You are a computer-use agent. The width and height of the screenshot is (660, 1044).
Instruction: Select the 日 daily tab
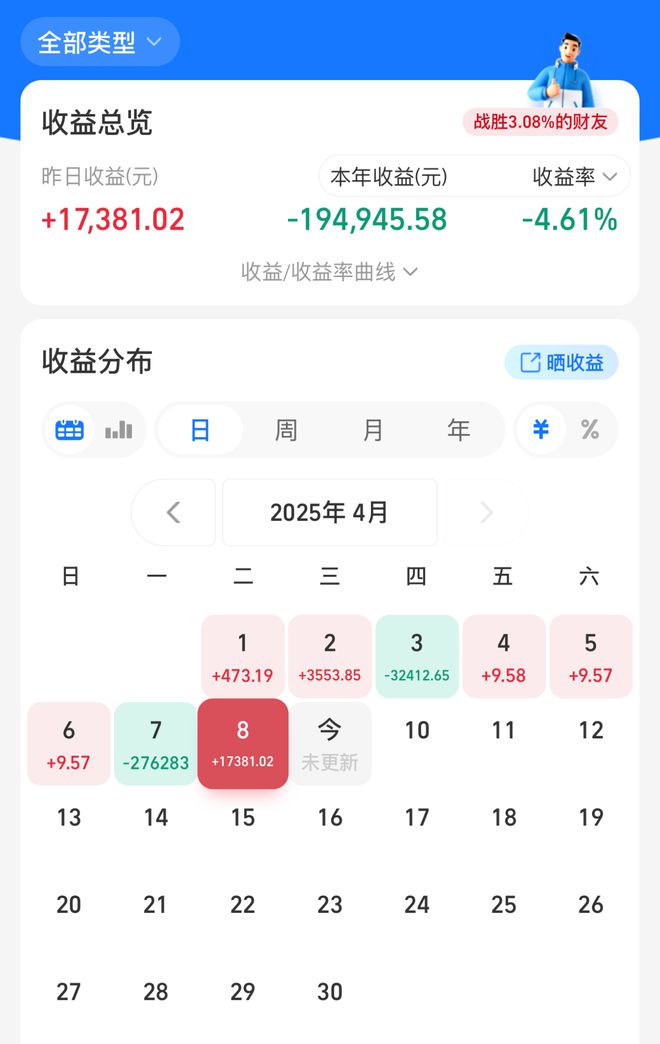click(x=200, y=430)
